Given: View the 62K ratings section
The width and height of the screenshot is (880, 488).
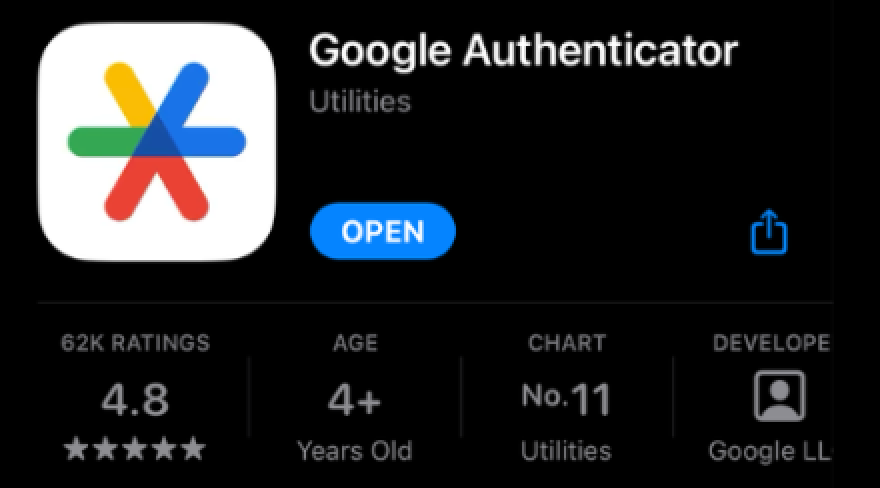Looking at the screenshot, I should 135,400.
